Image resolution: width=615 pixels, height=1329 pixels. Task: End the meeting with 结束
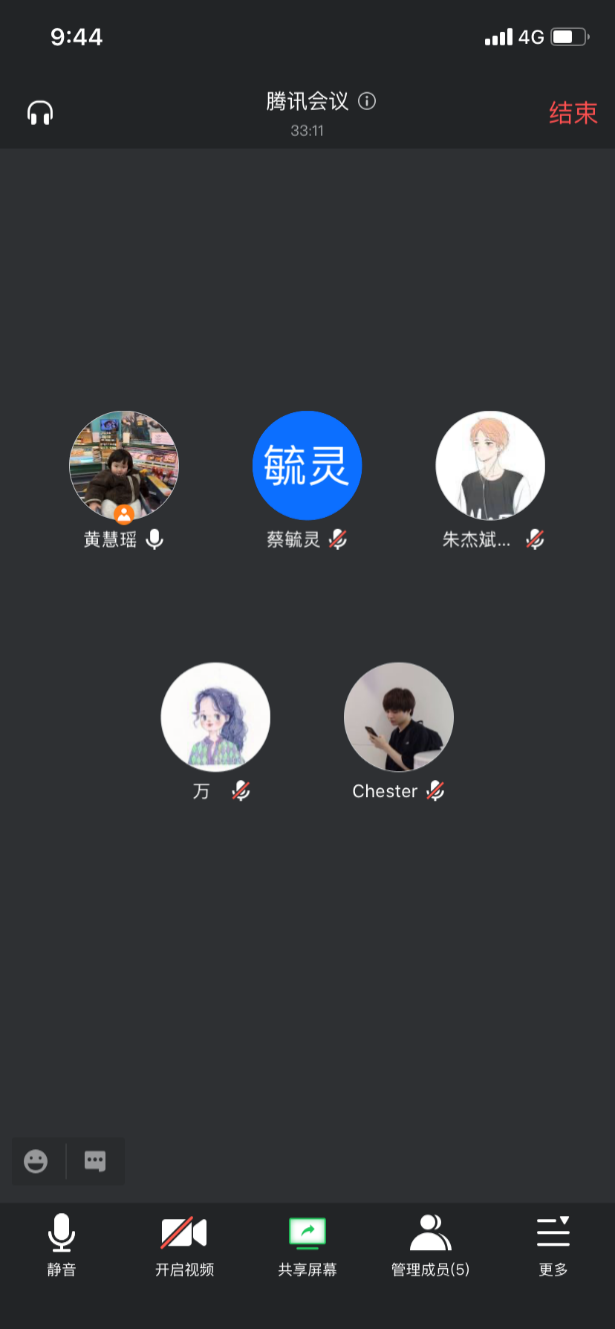tap(572, 113)
